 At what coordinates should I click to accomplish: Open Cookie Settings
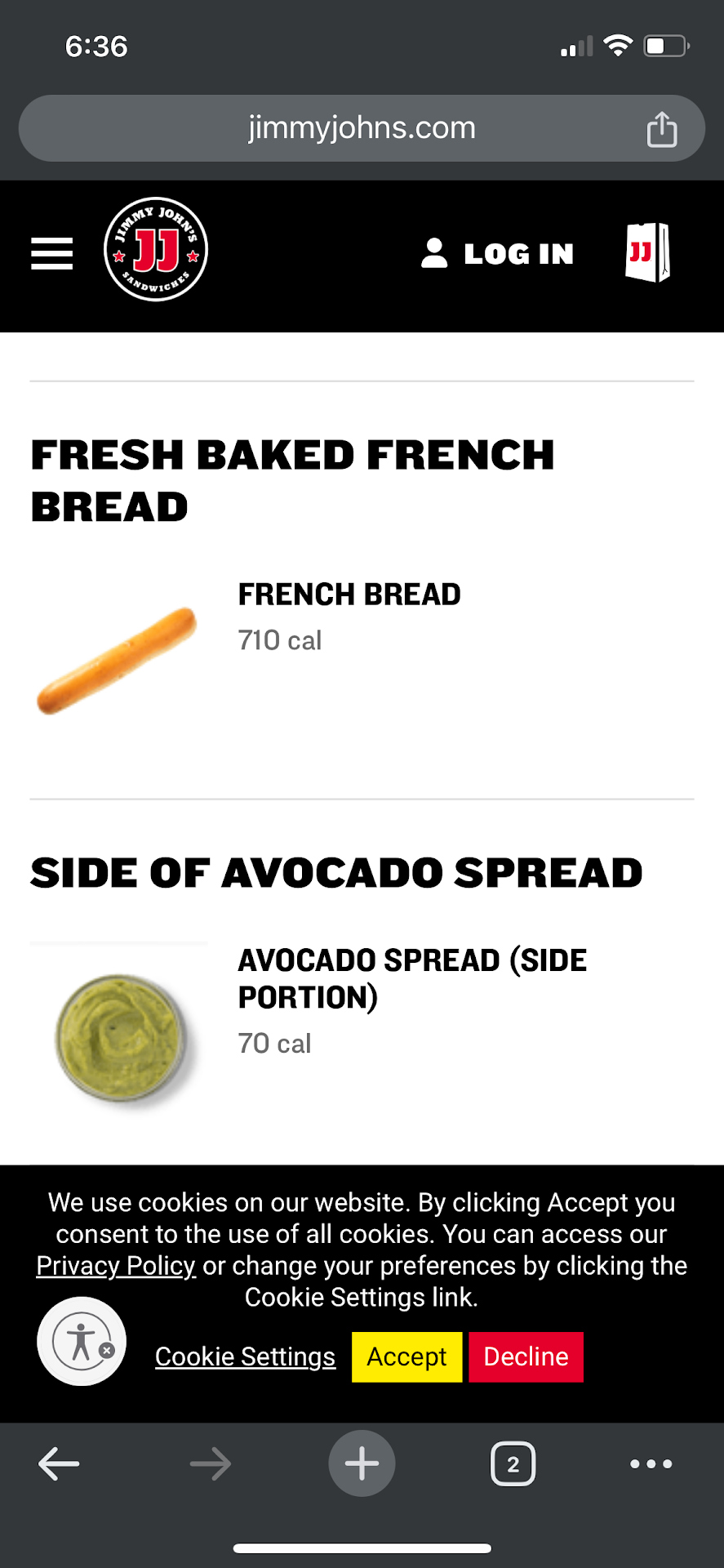coord(245,1356)
